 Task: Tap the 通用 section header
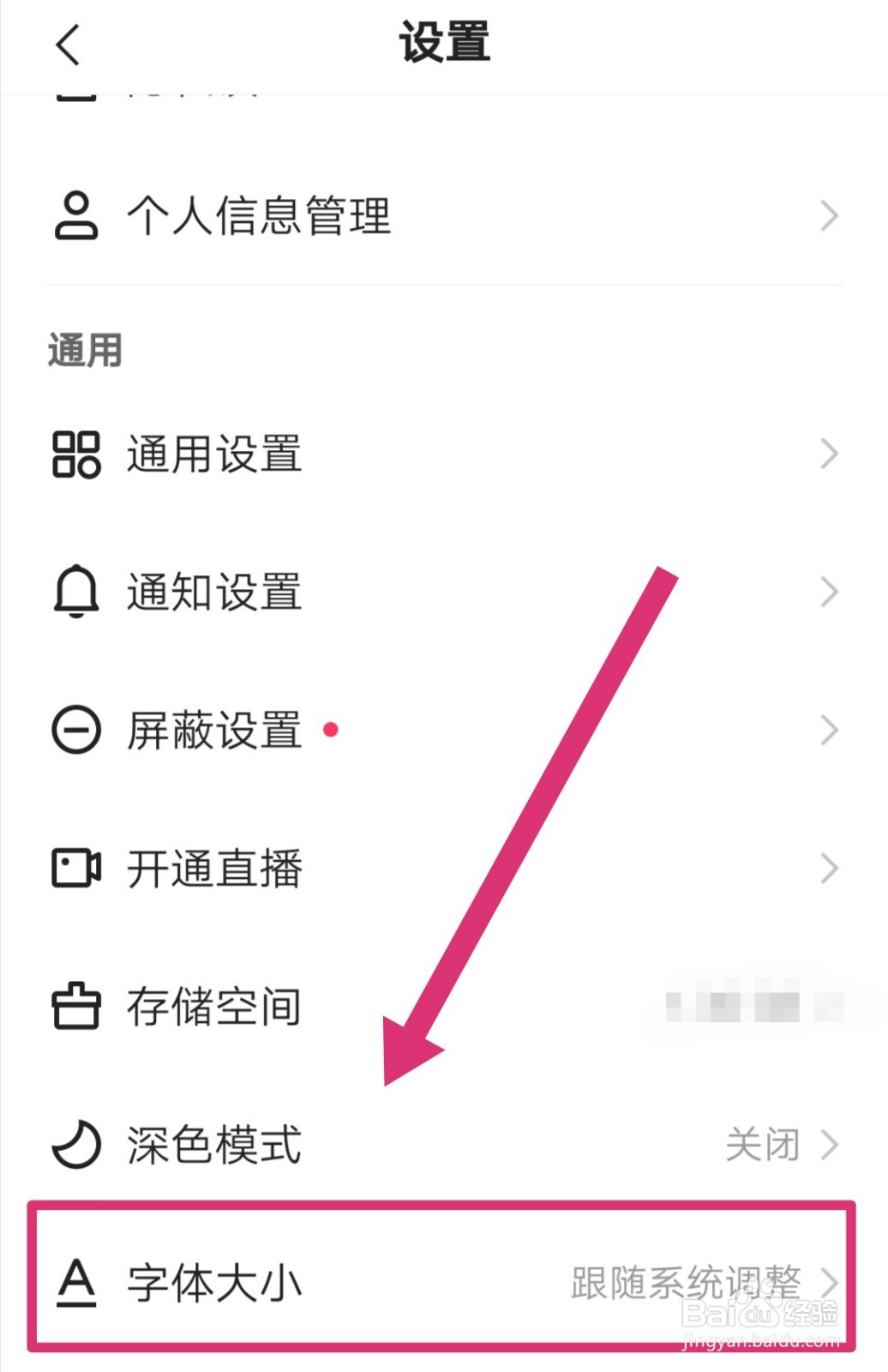tap(81, 350)
